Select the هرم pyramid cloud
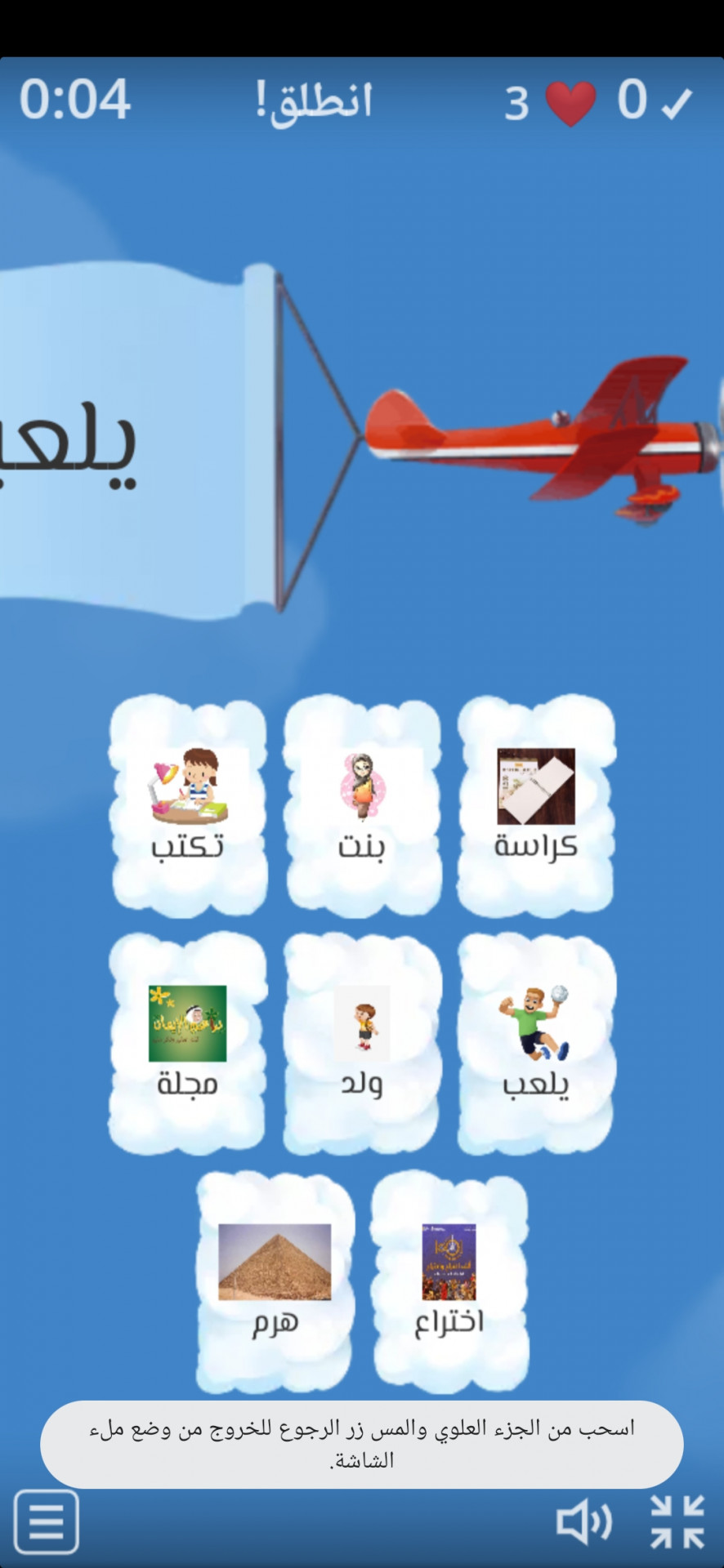Screen dimensions: 724x1568 [x=275, y=1281]
